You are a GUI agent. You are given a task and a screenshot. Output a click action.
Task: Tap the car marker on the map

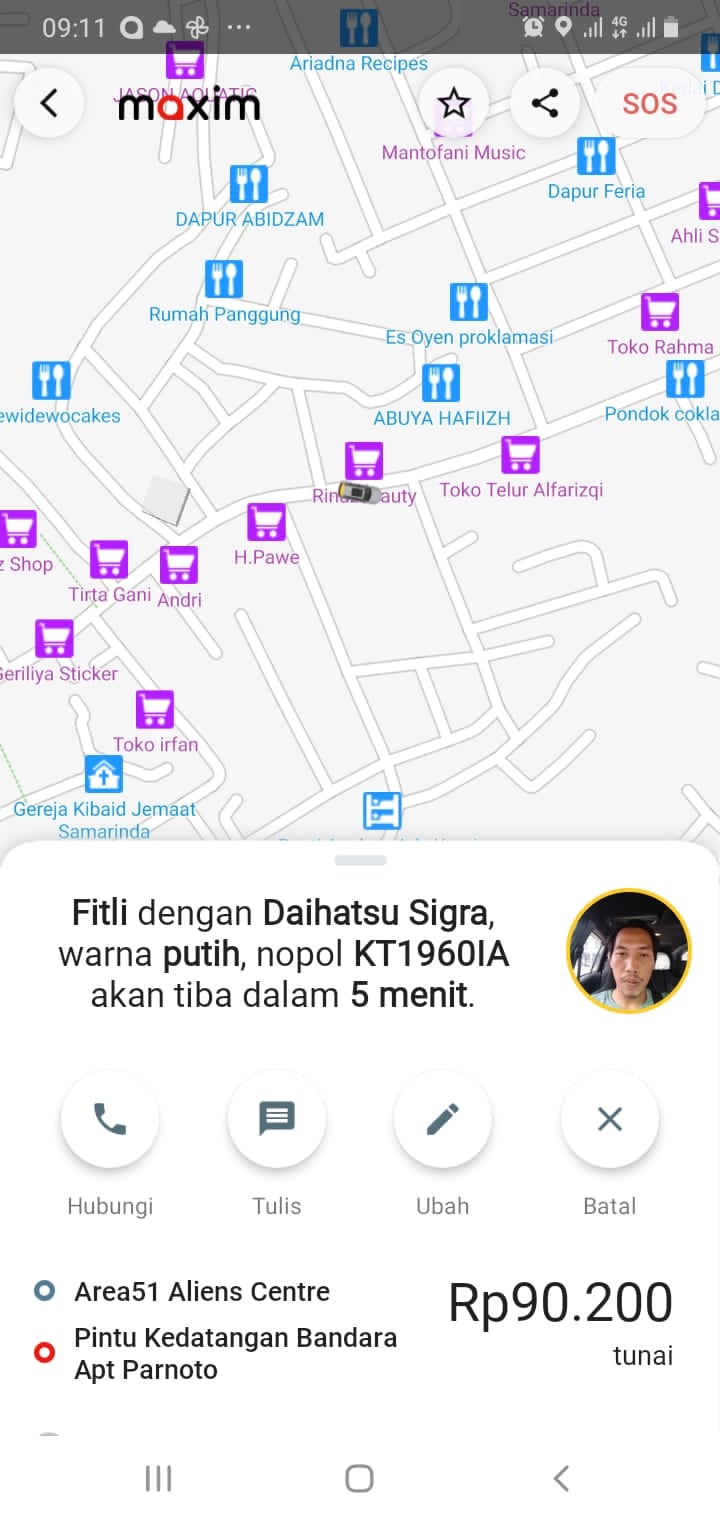[359, 492]
